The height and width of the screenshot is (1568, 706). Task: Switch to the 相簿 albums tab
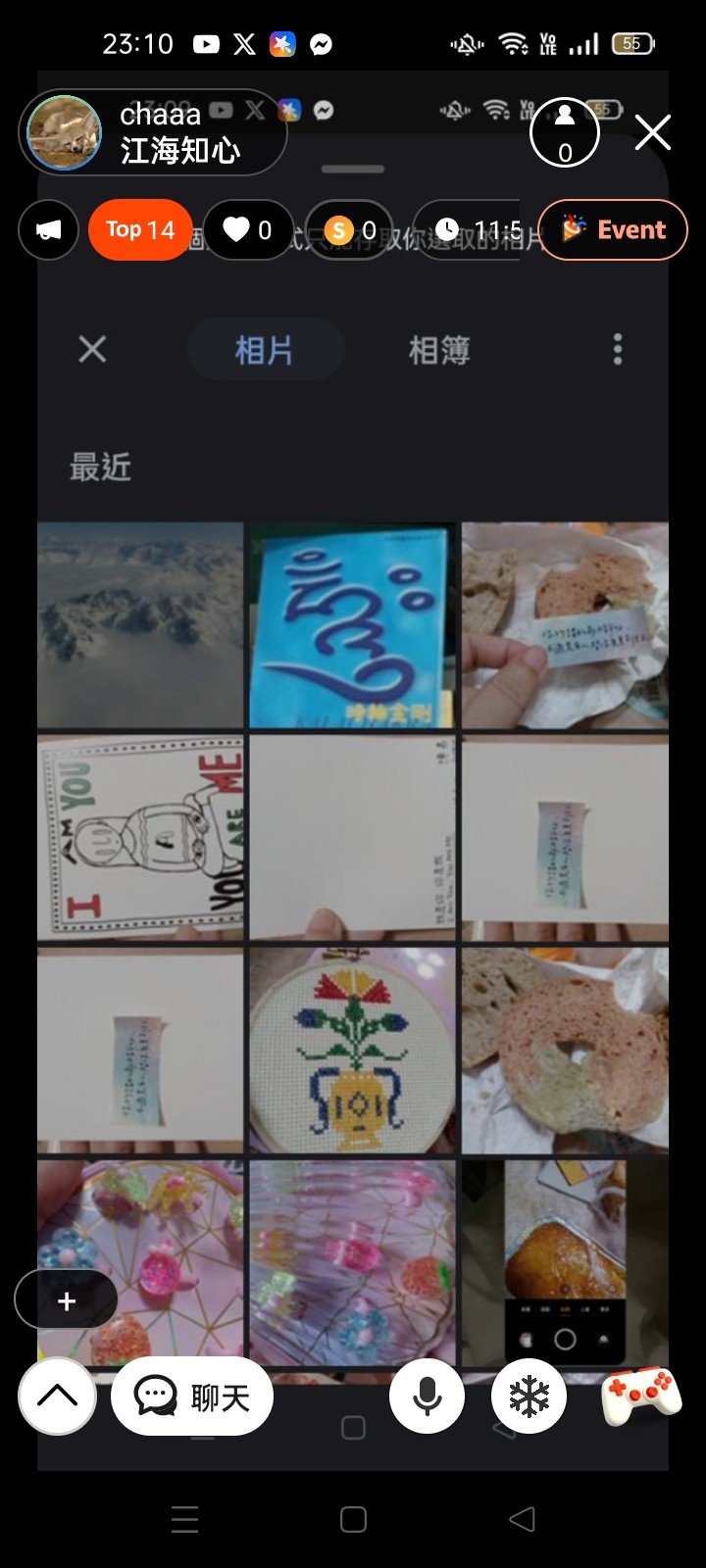click(x=437, y=350)
